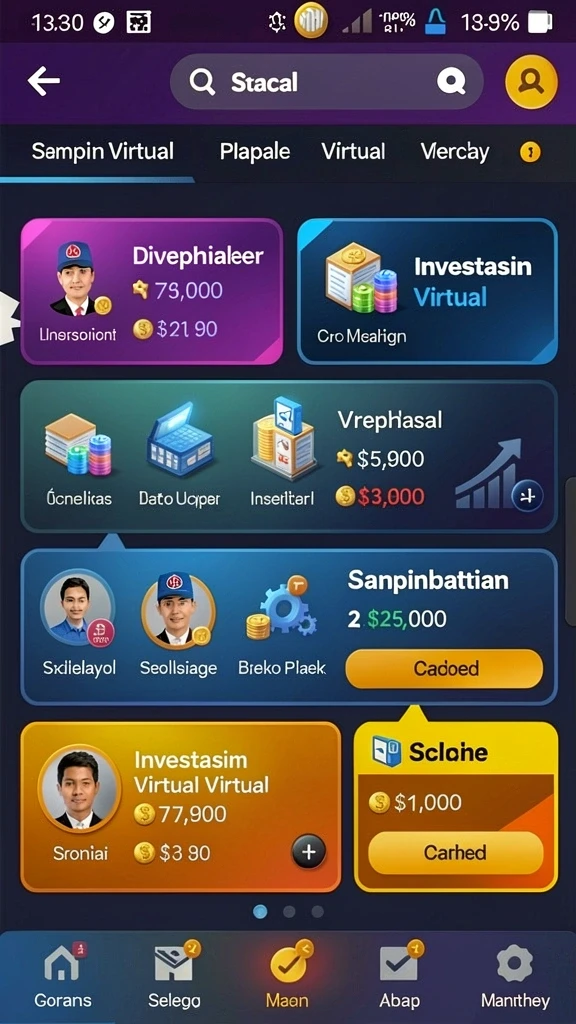
Task: Tap the plus button on Vrephasal card
Action: pos(527,496)
